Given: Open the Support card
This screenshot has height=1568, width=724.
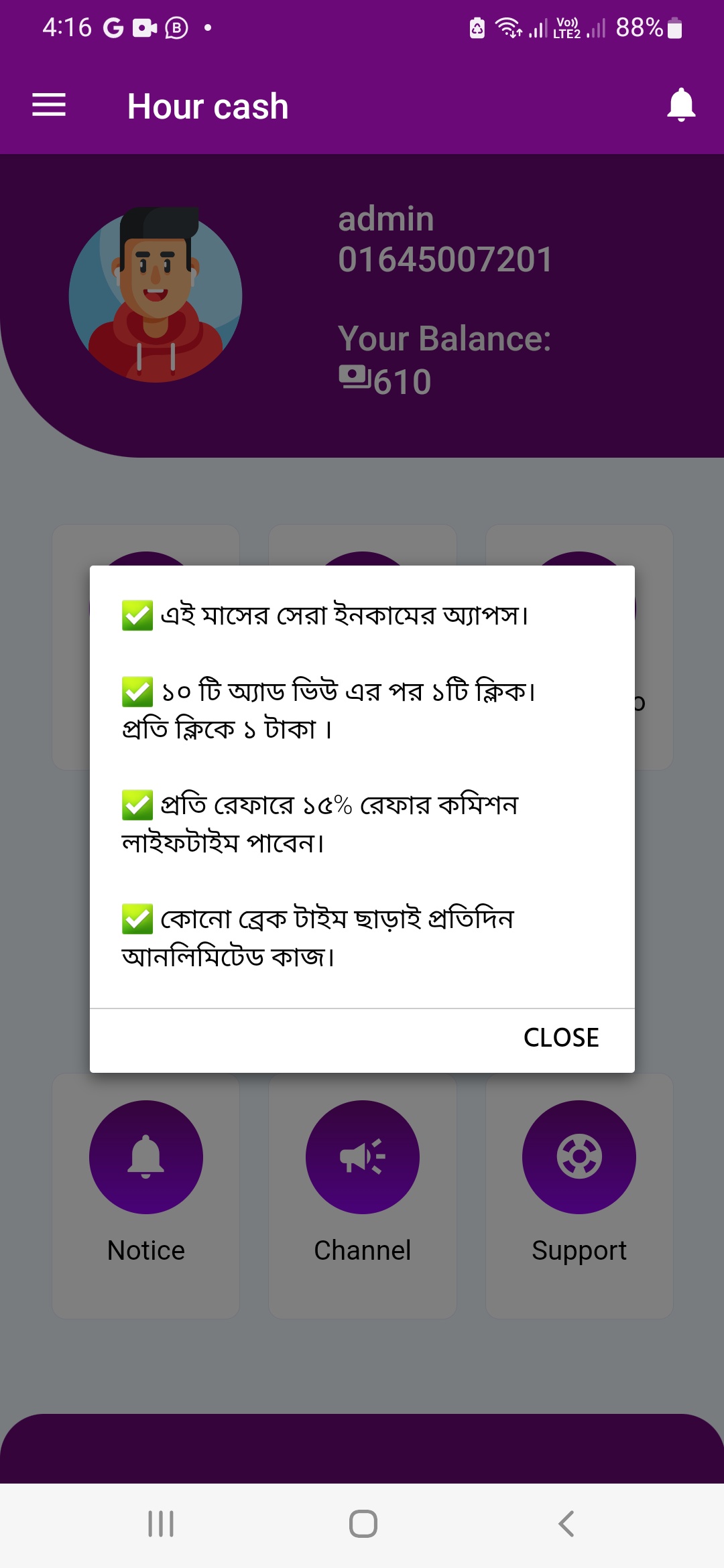Looking at the screenshot, I should click(579, 1196).
